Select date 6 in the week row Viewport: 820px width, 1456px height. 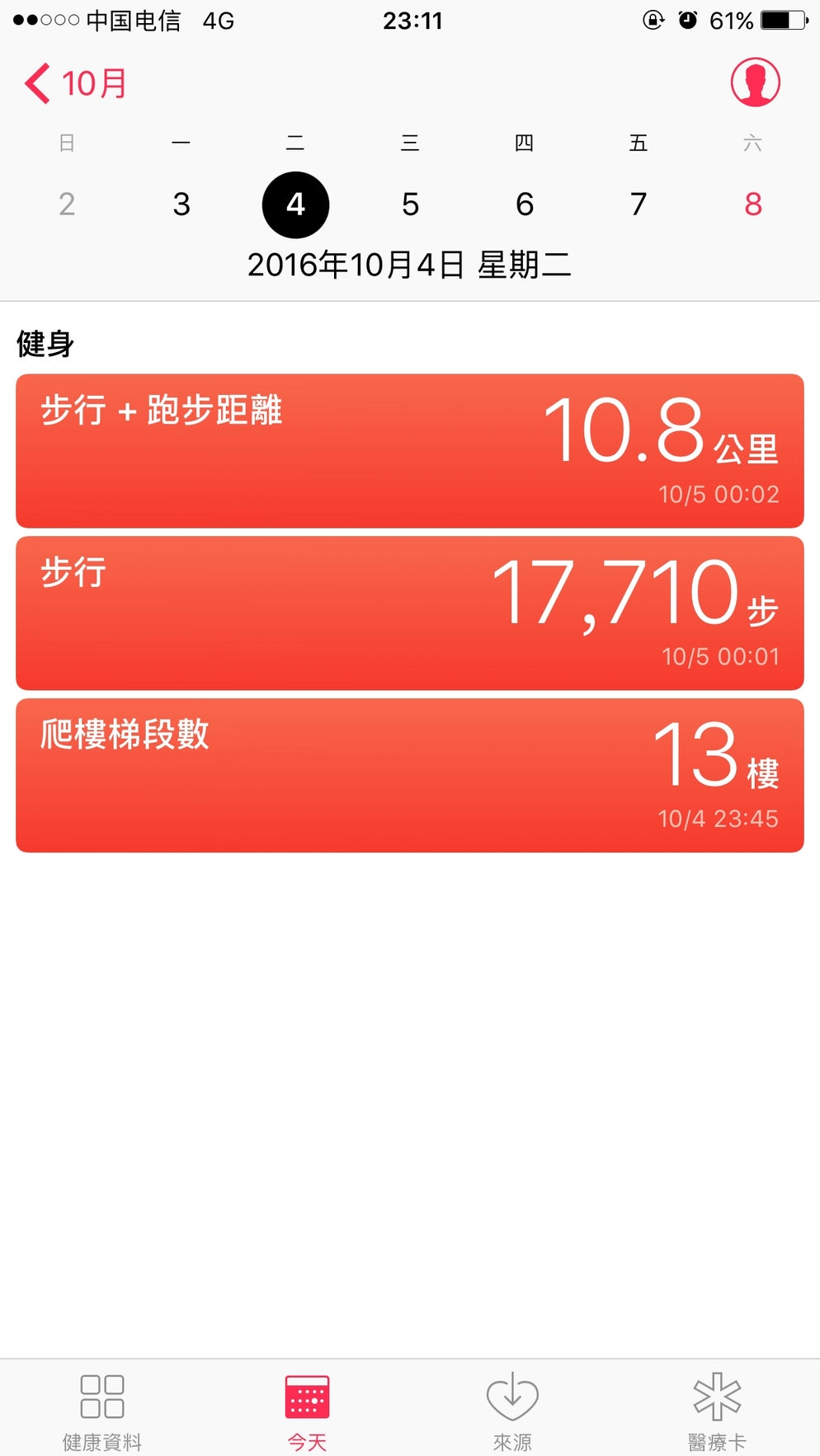525,204
